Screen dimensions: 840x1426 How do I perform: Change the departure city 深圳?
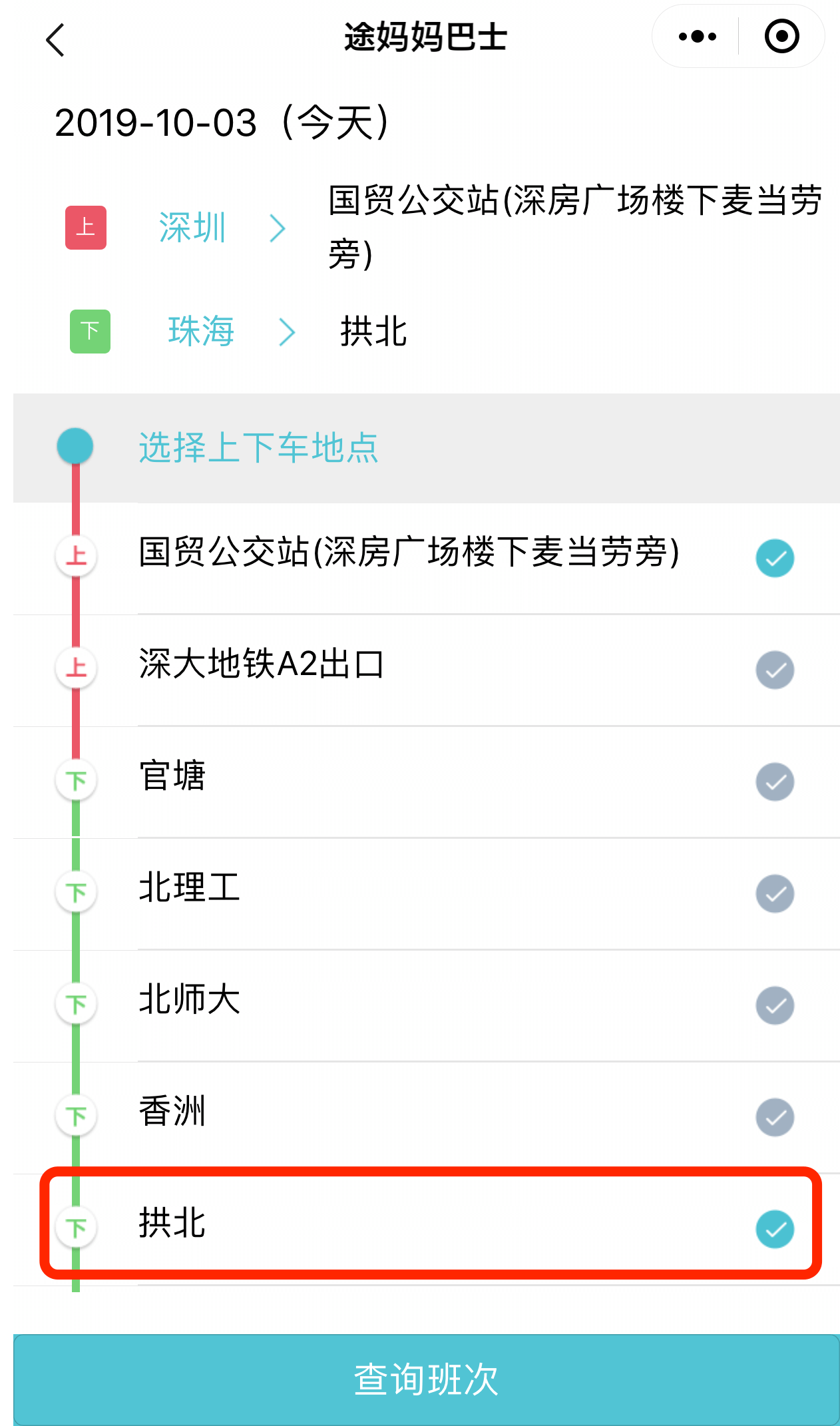(192, 228)
